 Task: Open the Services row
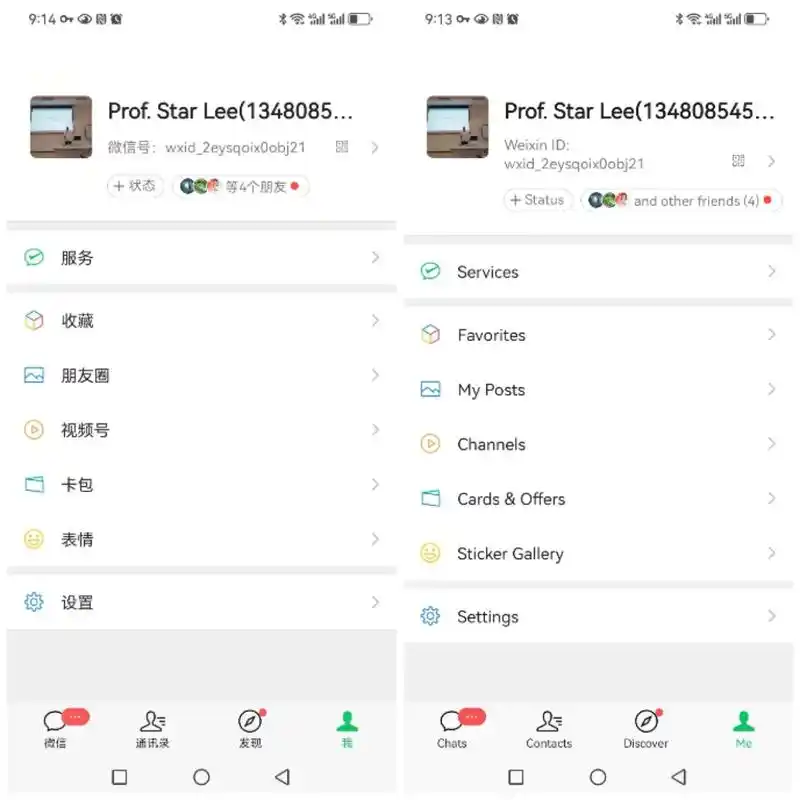(x=597, y=272)
